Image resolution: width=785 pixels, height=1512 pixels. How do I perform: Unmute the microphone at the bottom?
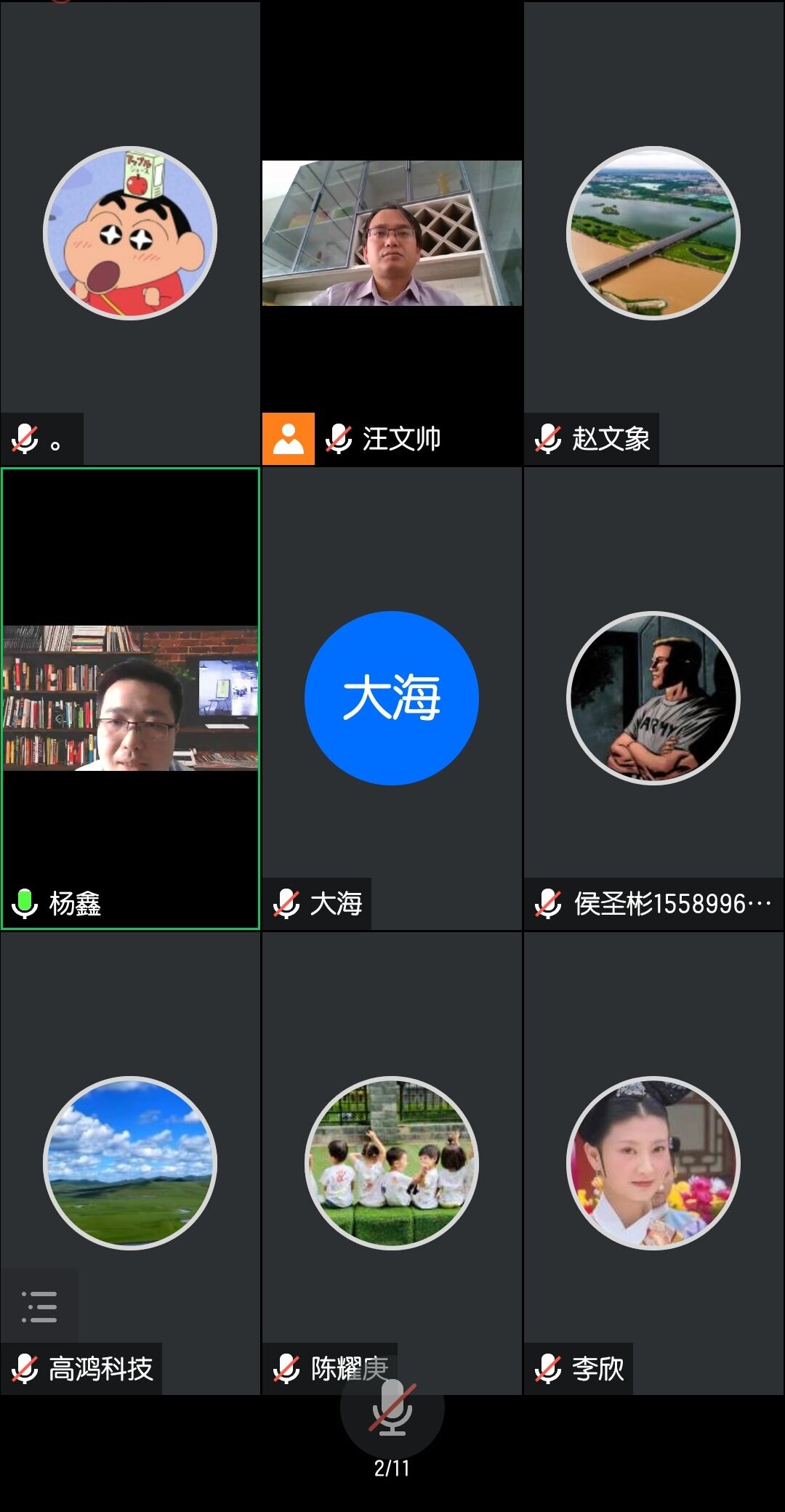[392, 1408]
